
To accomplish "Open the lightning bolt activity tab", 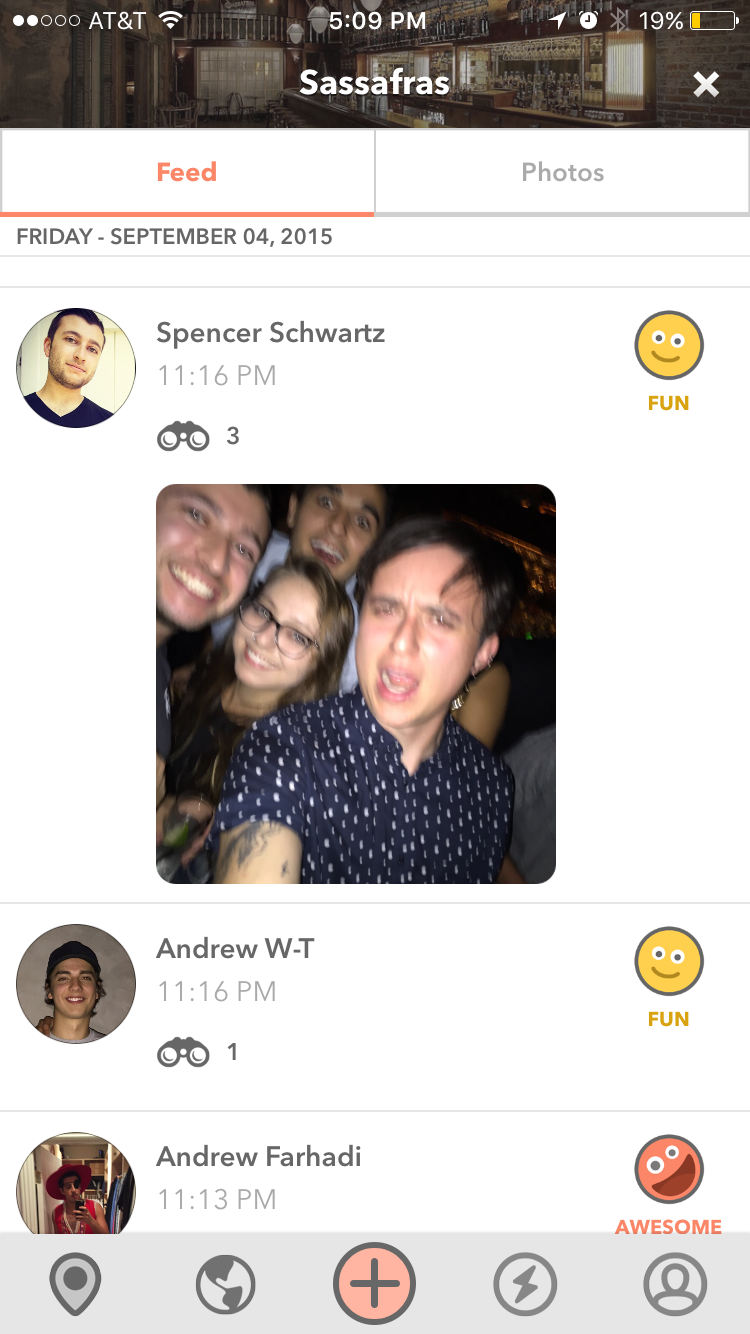I will (x=525, y=1284).
